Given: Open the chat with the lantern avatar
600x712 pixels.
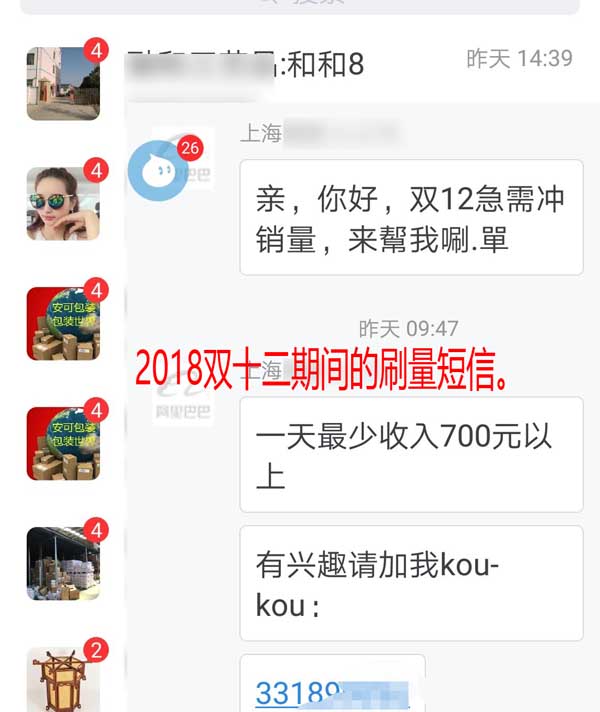Looking at the screenshot, I should pos(63,678).
